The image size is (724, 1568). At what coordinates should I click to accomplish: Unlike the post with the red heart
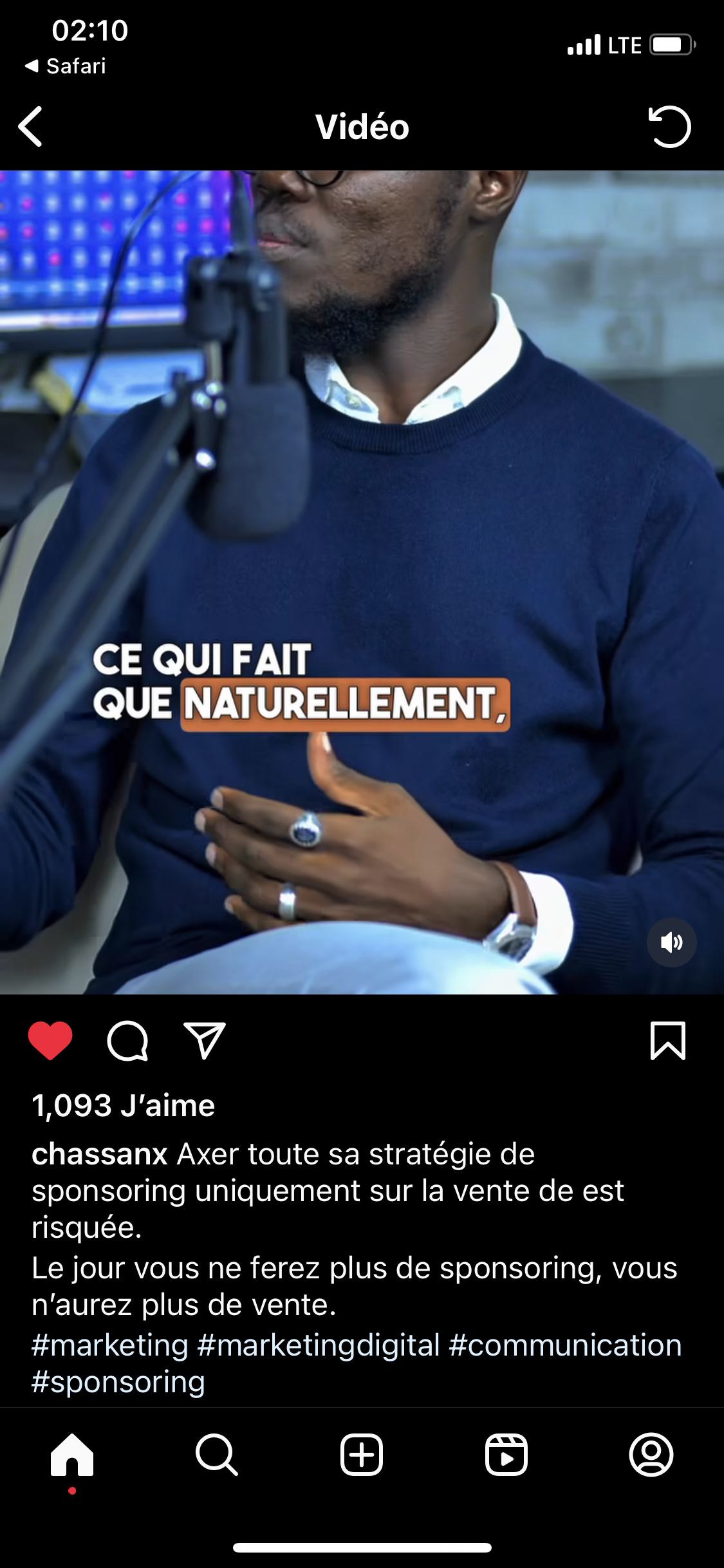50,1040
